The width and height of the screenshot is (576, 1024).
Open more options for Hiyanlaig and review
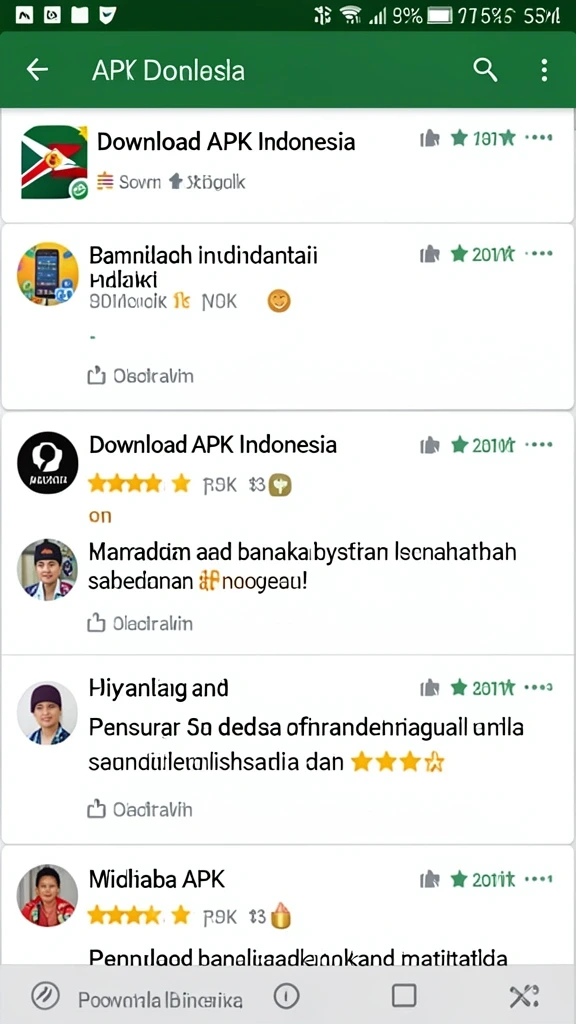tap(539, 687)
